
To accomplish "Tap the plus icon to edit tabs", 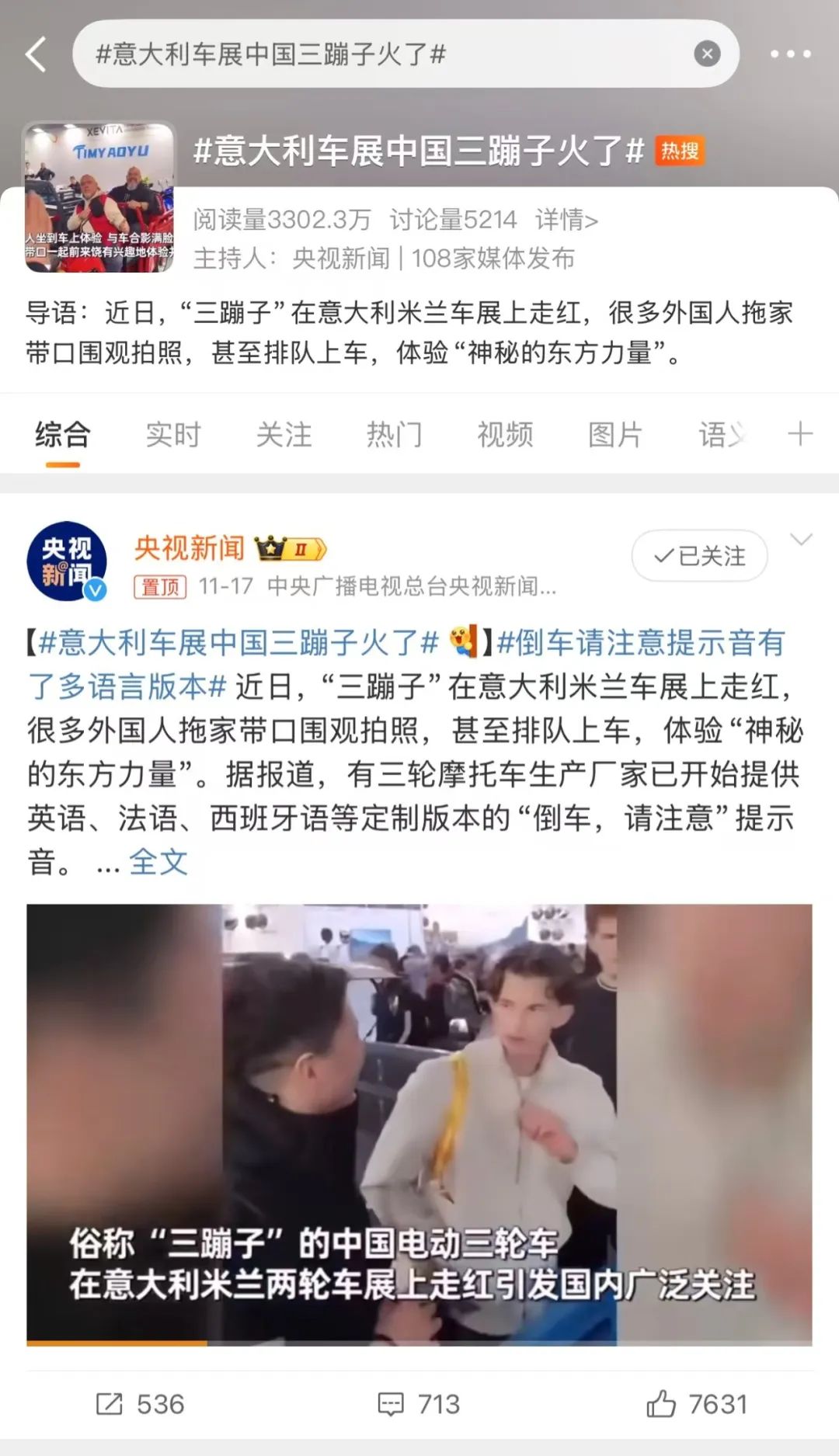I will 799,434.
